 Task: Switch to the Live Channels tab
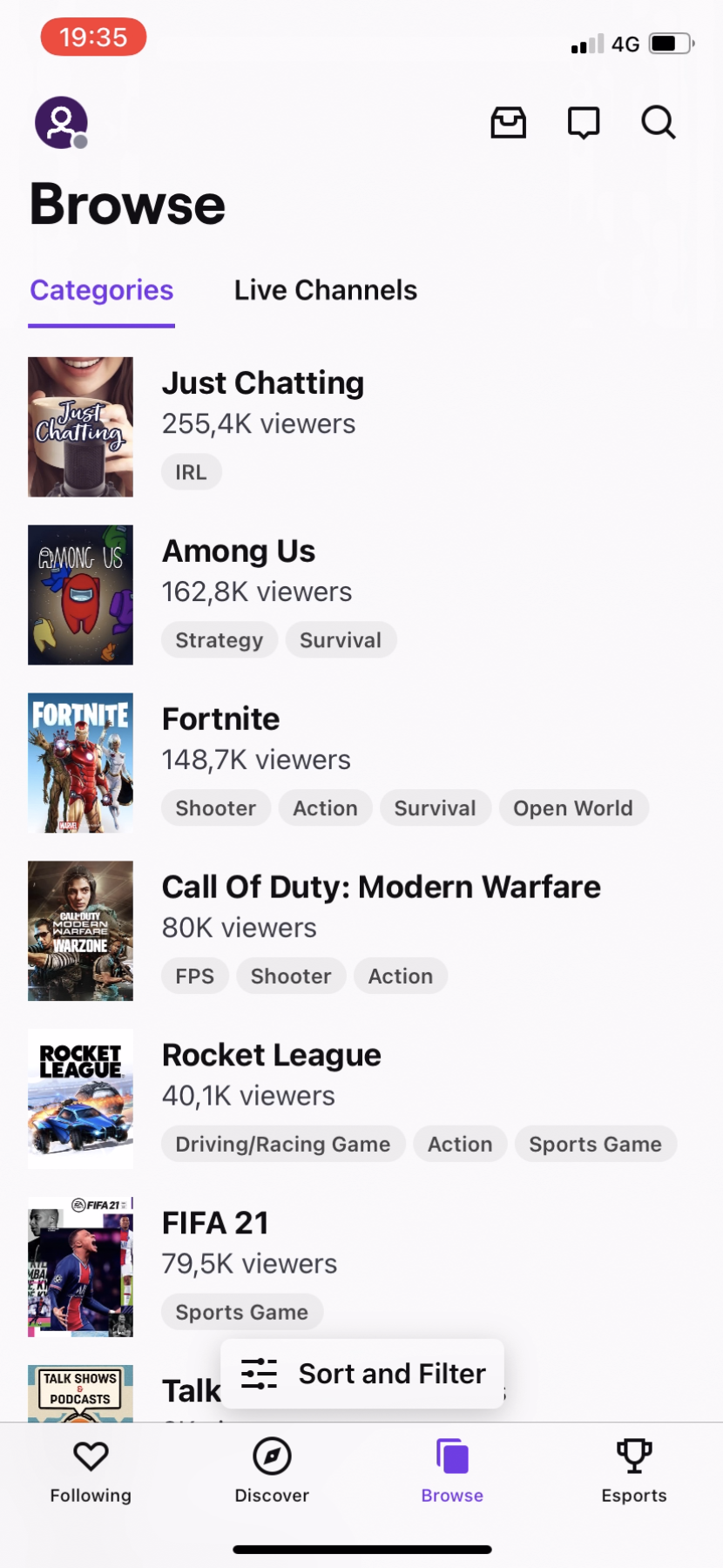(x=324, y=289)
